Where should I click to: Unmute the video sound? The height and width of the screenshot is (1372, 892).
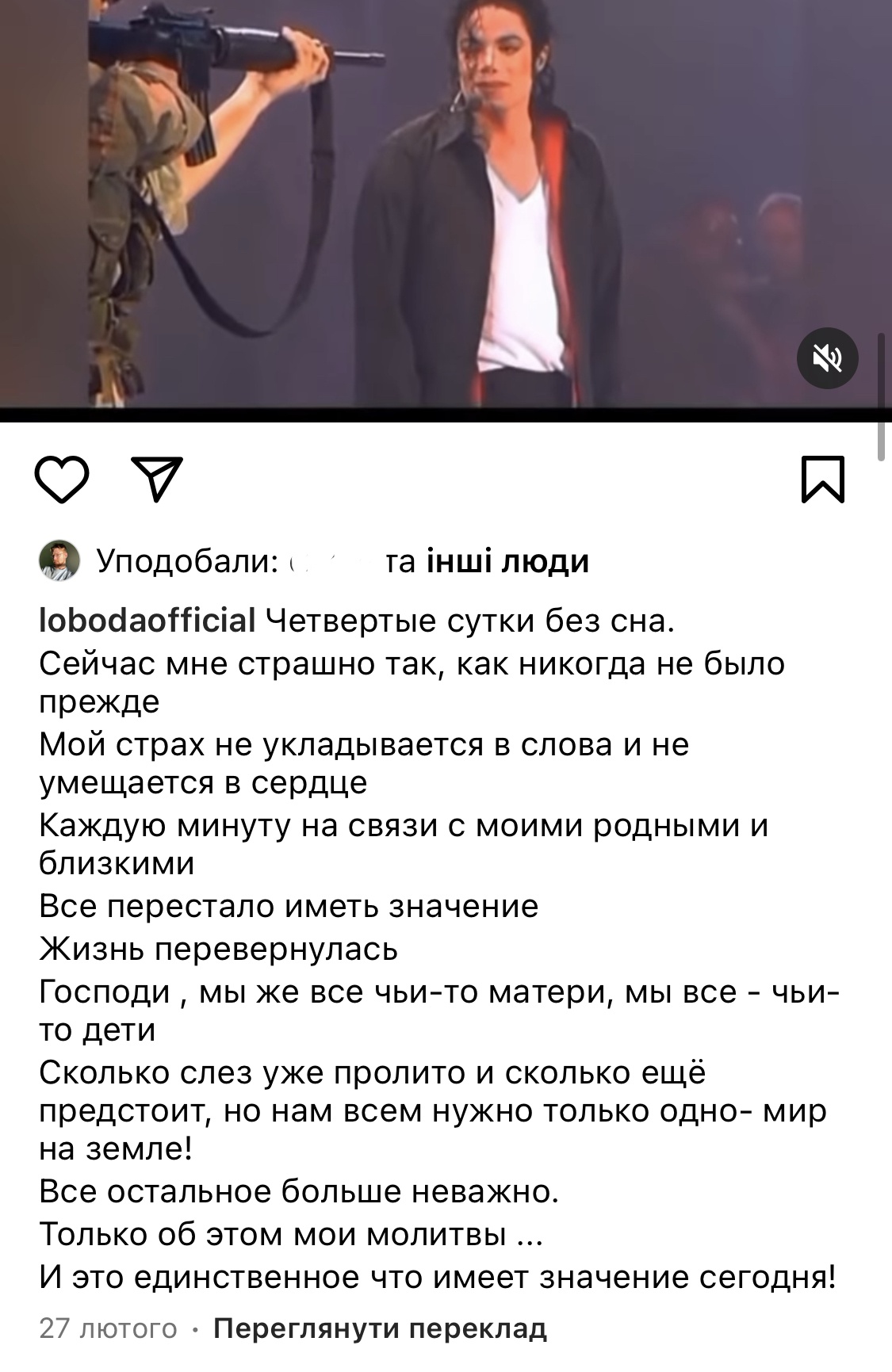coord(827,358)
